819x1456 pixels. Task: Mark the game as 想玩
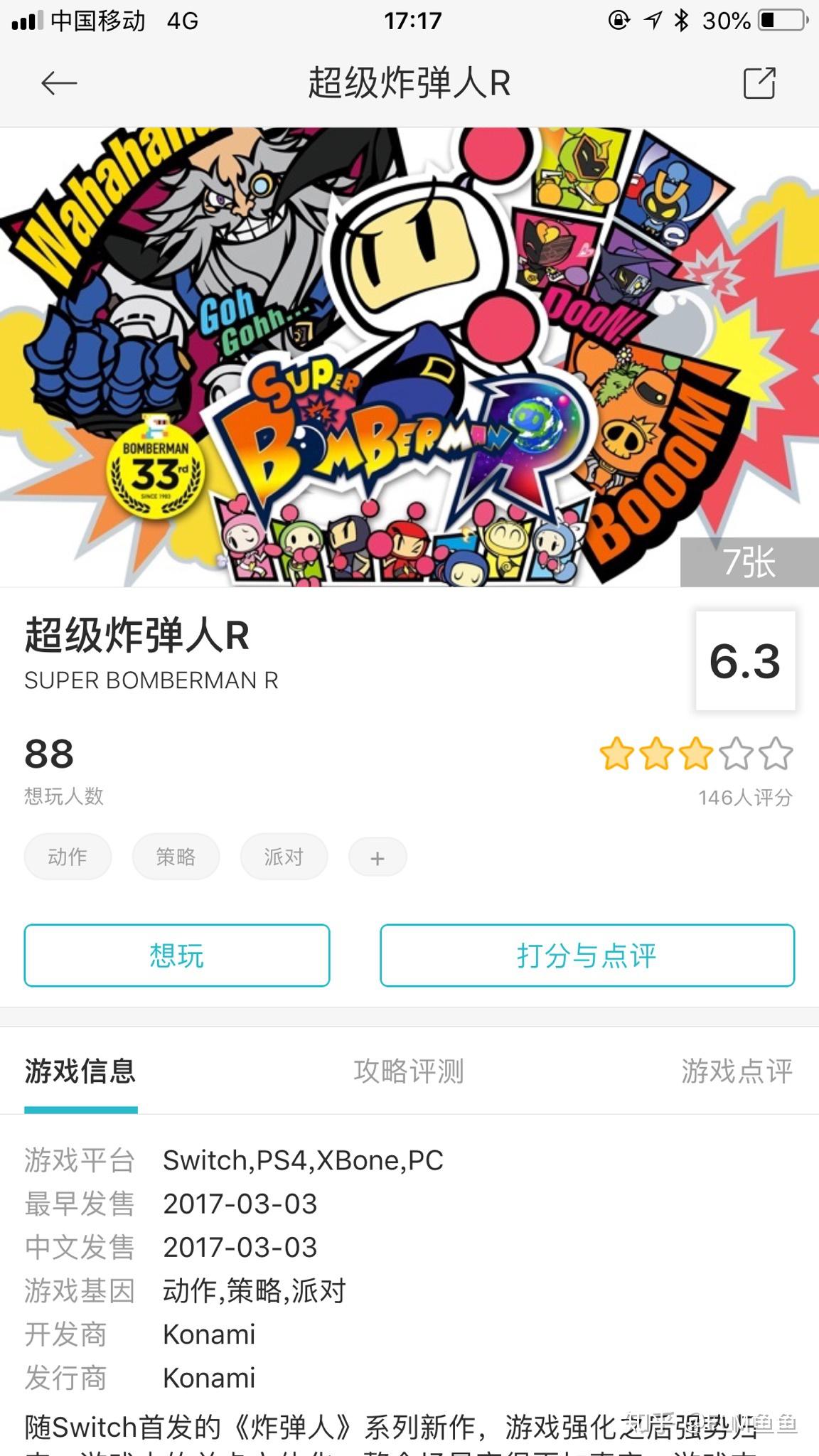(x=177, y=955)
